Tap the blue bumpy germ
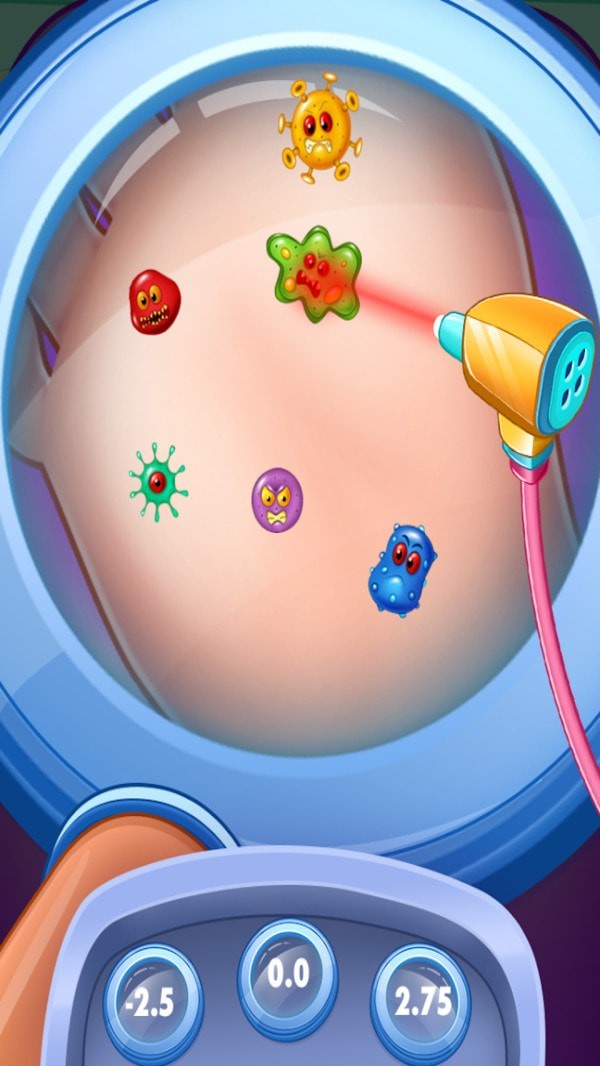Image resolution: width=600 pixels, height=1066 pixels. coord(403,567)
